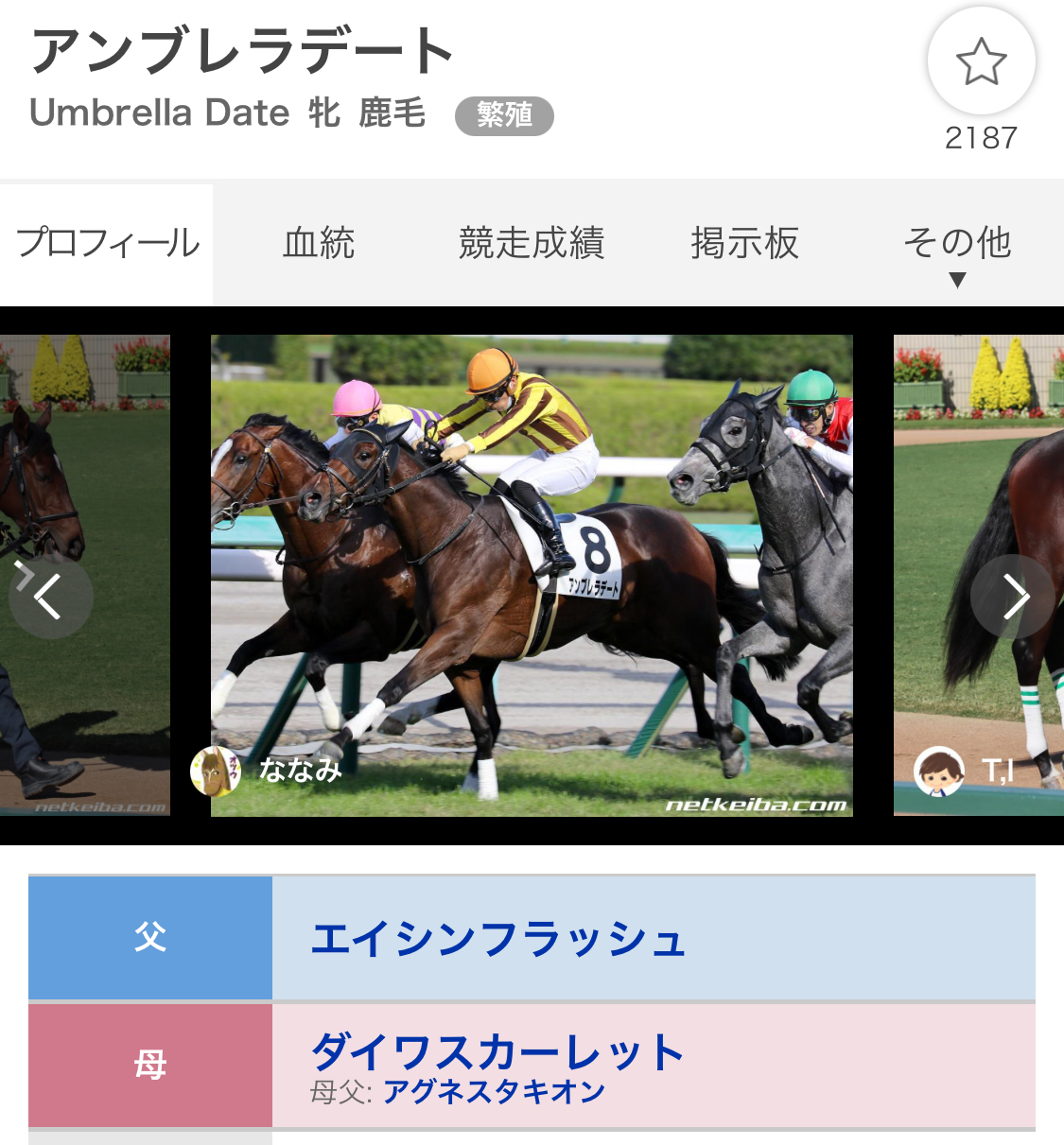Open the 血統 tab
The image size is (1064, 1145).
coord(319,244)
